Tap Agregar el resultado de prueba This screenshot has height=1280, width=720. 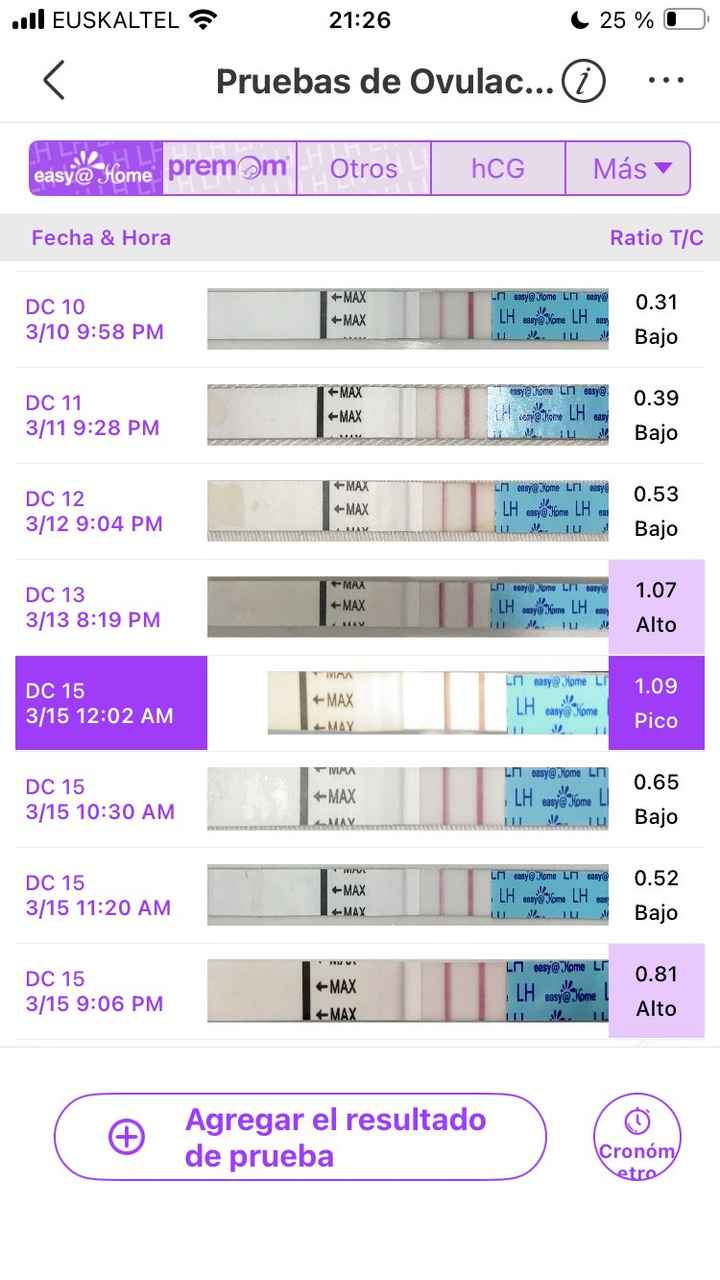click(300, 1137)
